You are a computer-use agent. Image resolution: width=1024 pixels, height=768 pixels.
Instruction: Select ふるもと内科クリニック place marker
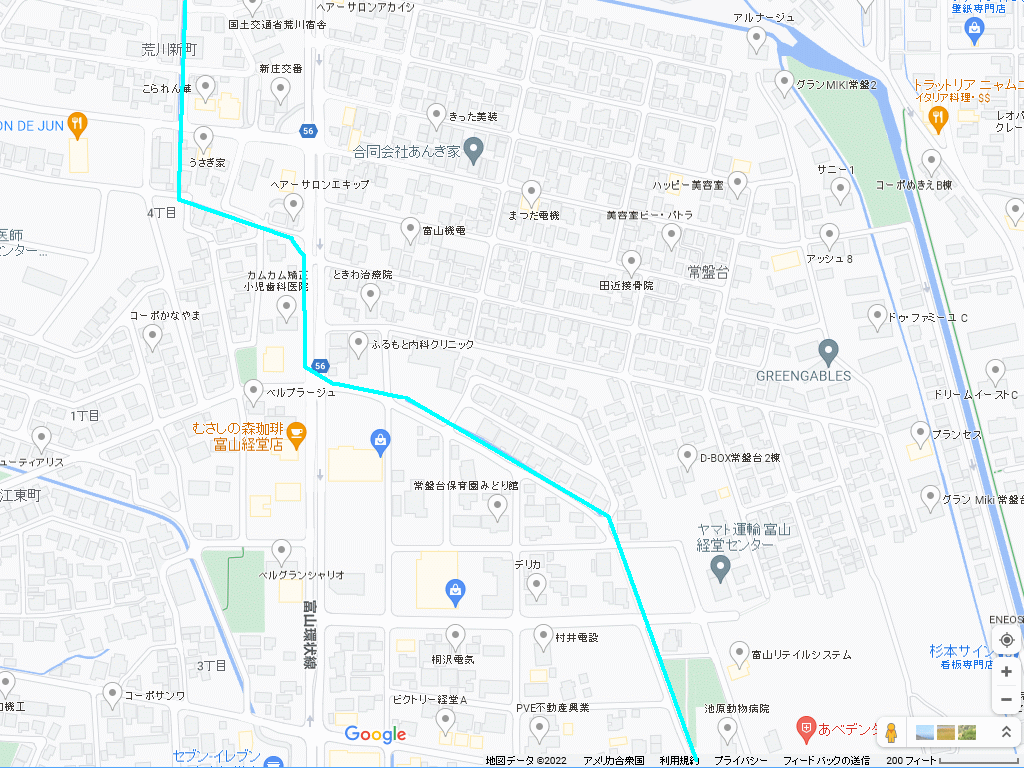tap(359, 344)
